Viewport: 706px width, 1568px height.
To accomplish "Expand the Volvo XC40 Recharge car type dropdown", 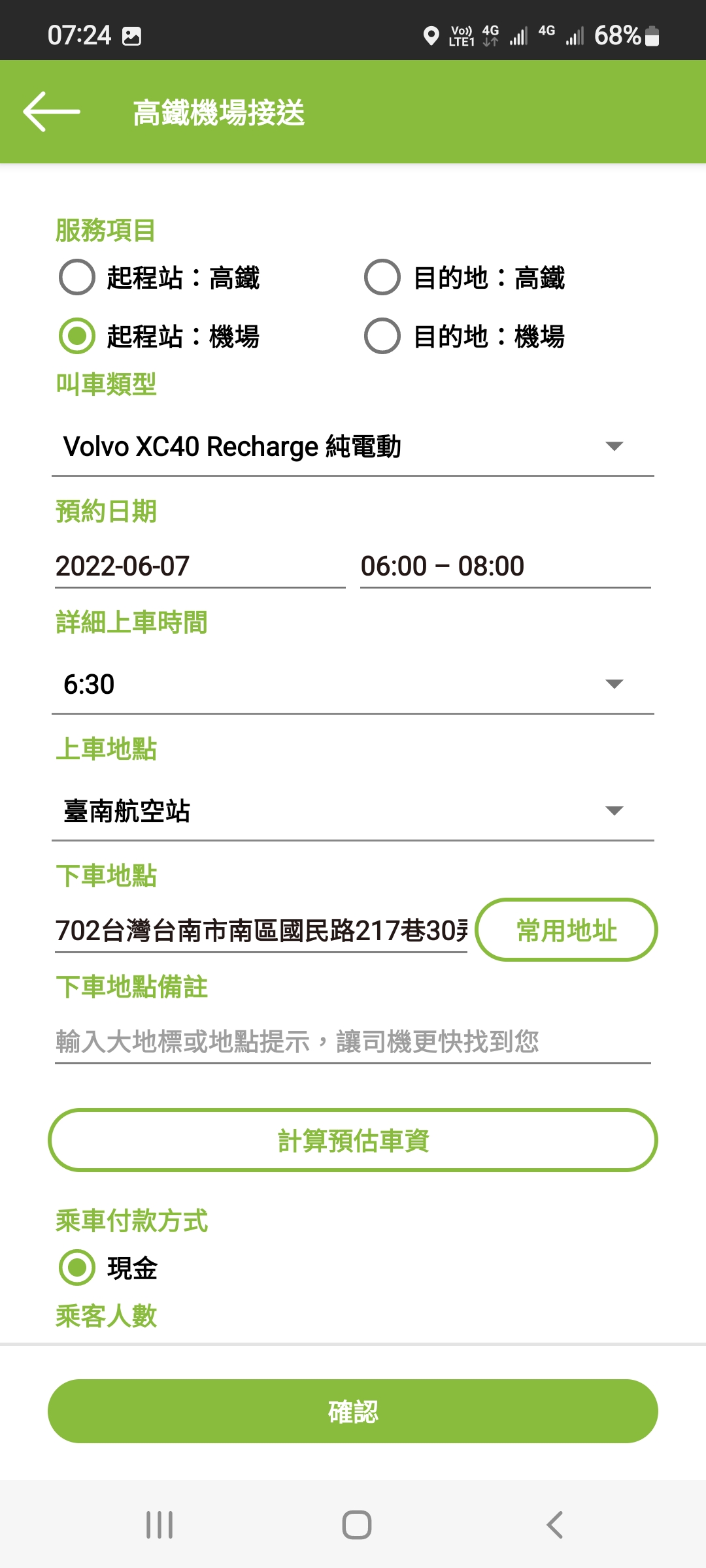I will pyautogui.click(x=353, y=447).
